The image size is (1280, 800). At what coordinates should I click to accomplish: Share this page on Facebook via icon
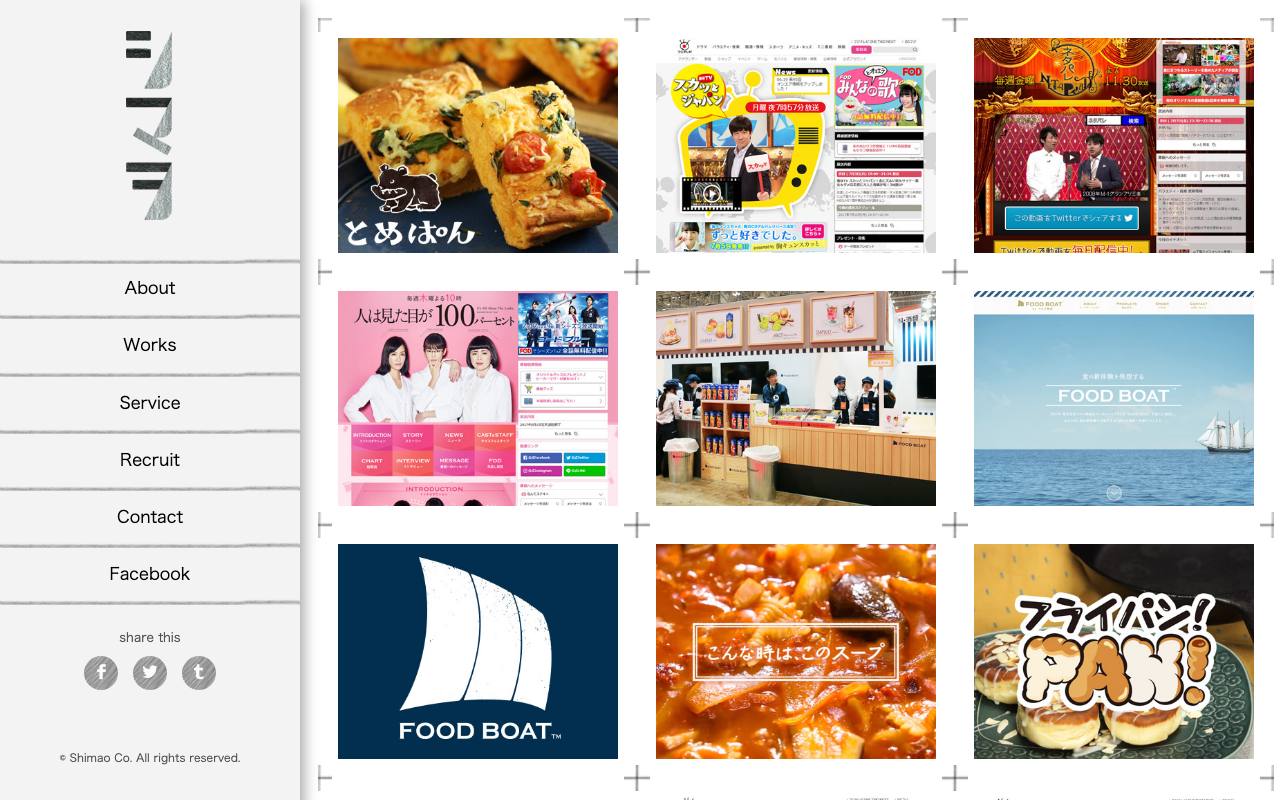101,673
